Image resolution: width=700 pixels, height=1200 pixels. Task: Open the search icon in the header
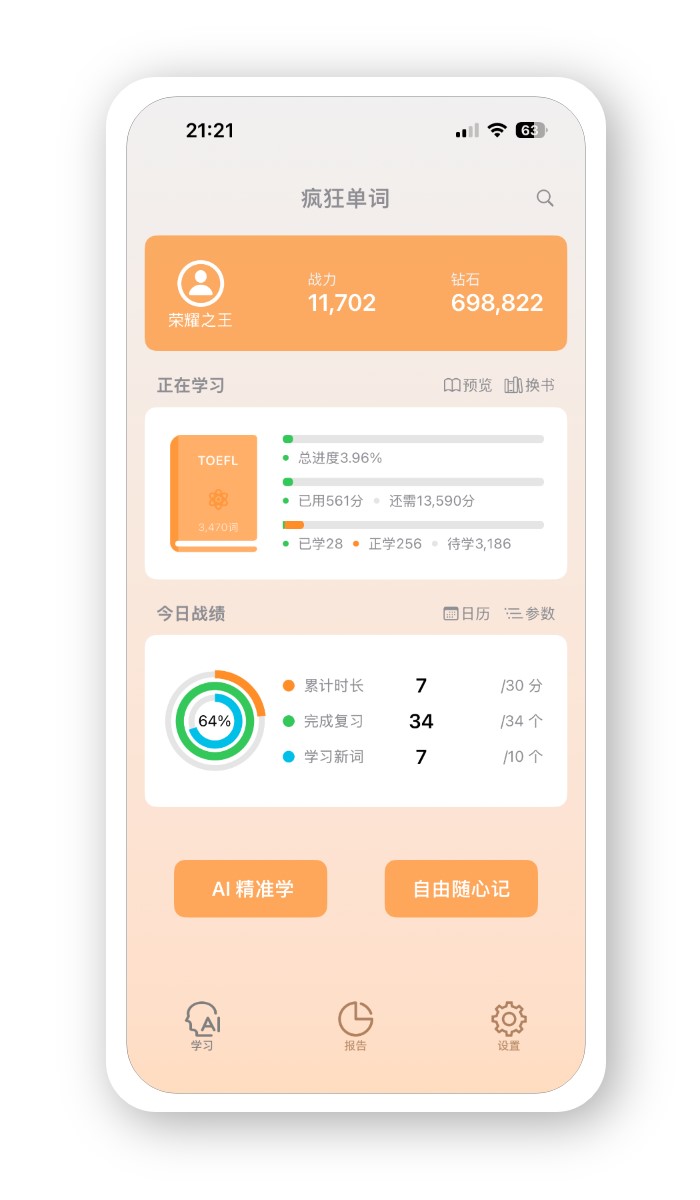coord(545,198)
